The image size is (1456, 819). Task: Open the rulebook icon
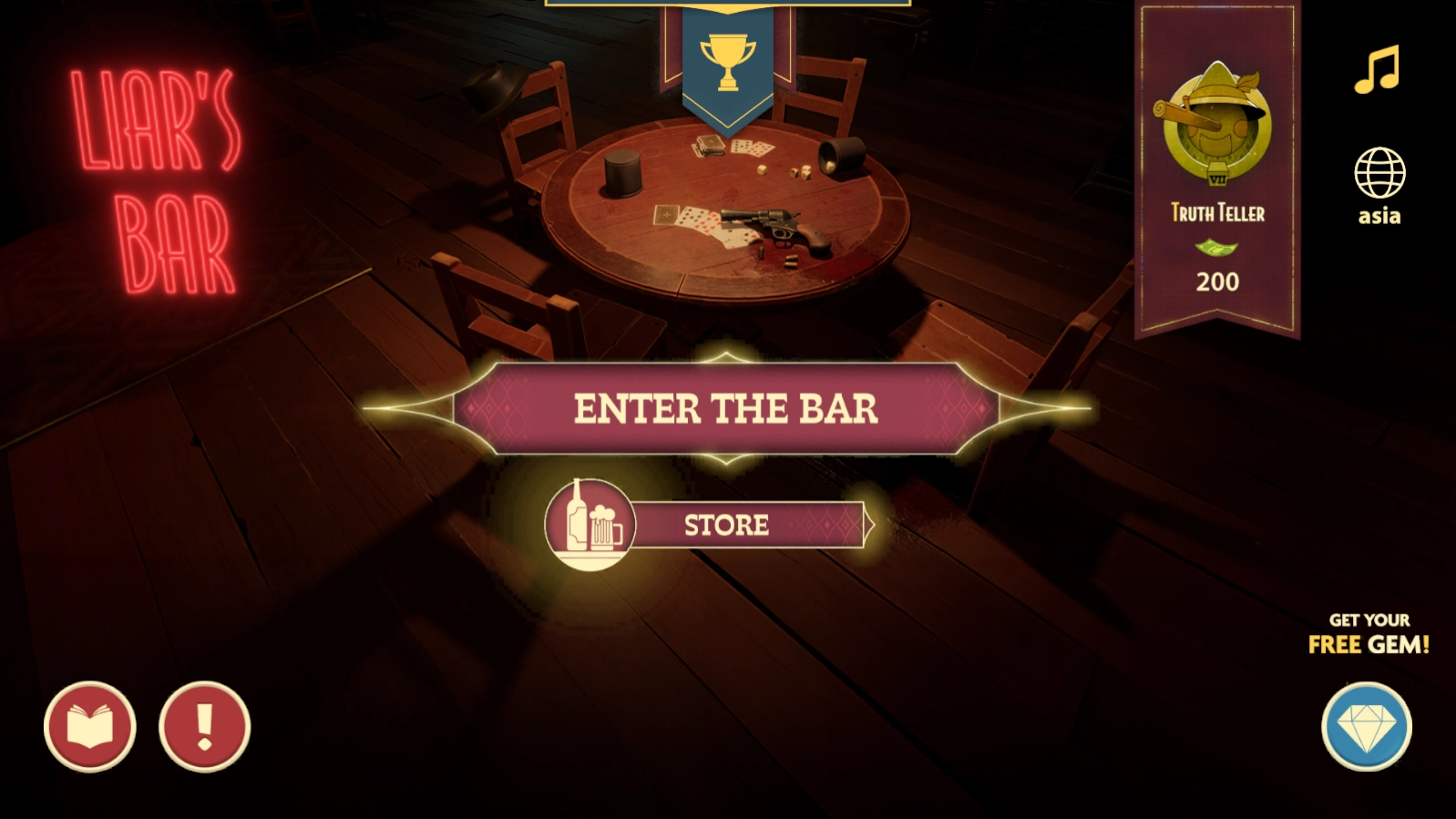click(89, 726)
